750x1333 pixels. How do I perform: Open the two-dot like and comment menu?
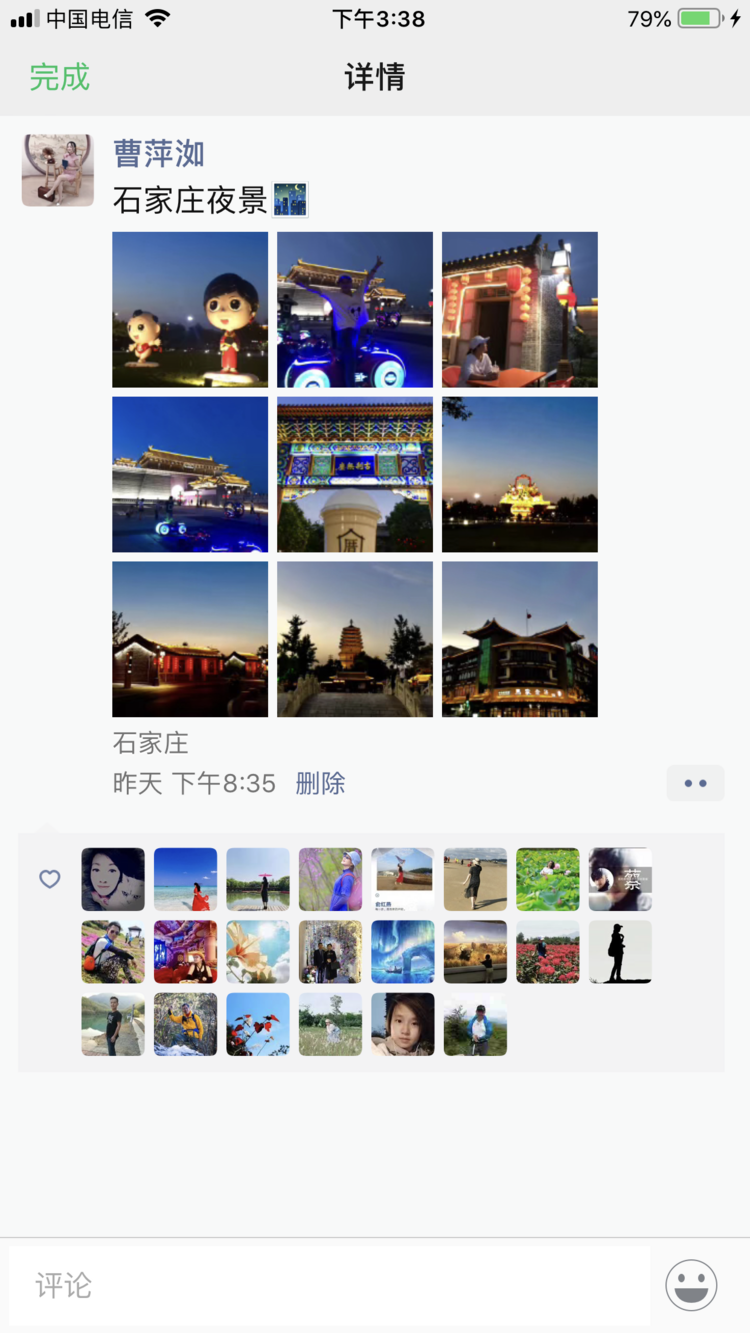pos(695,783)
